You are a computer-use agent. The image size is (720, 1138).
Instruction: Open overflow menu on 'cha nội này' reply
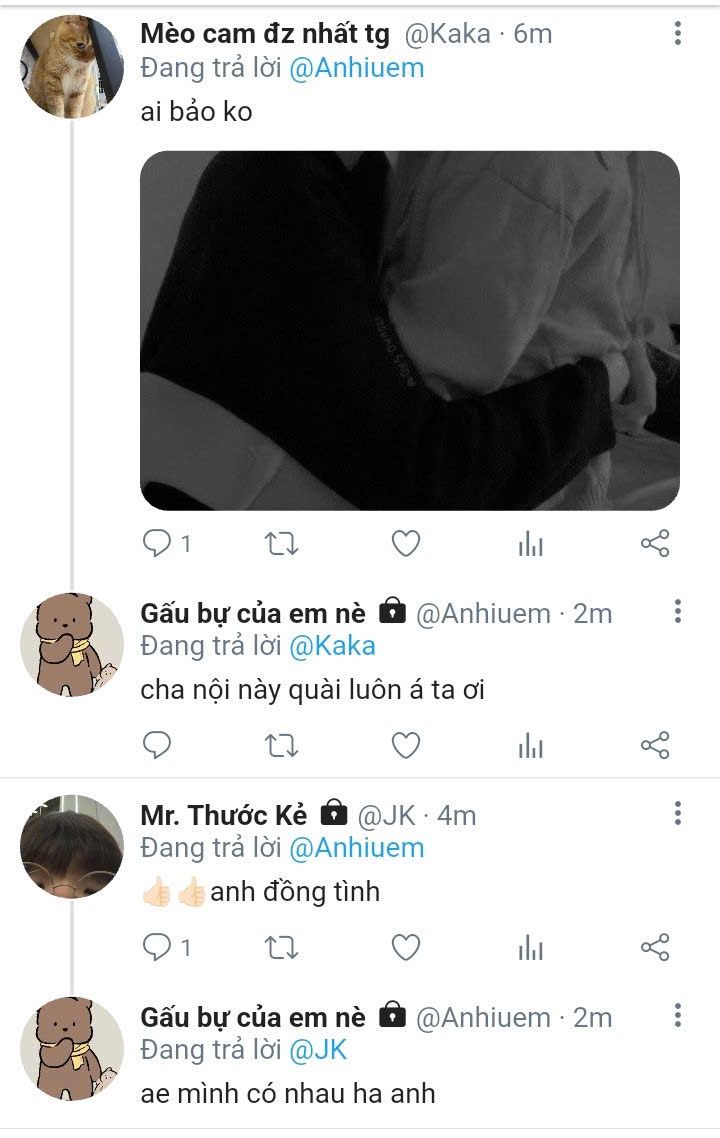coord(677,612)
